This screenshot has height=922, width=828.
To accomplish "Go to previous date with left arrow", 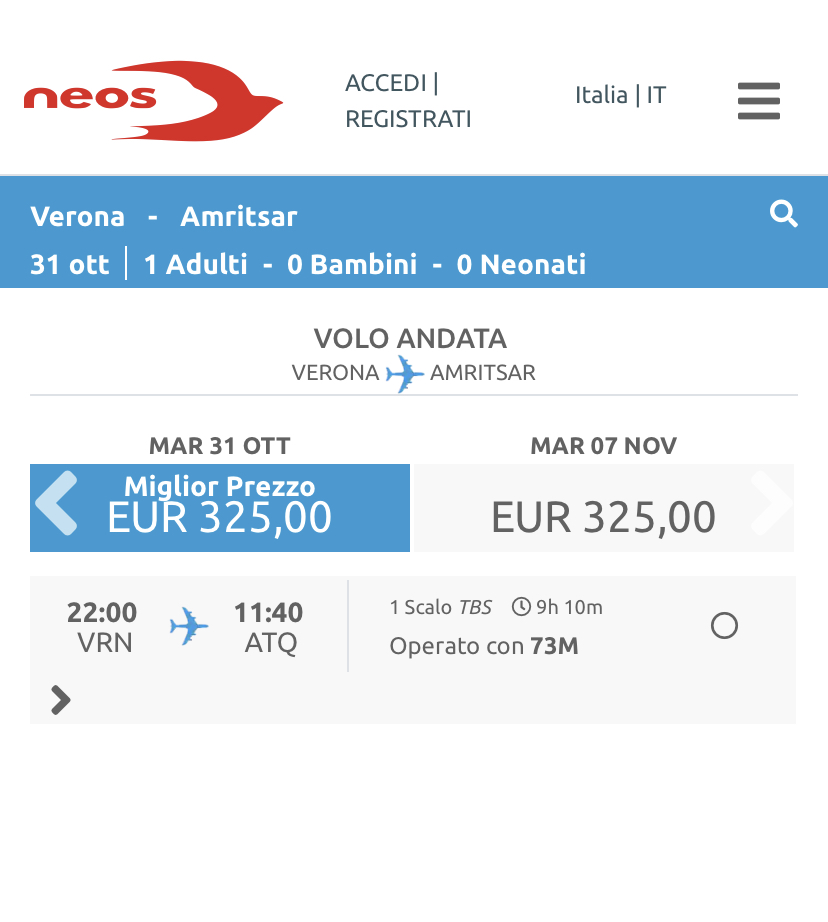I will pyautogui.click(x=56, y=505).
